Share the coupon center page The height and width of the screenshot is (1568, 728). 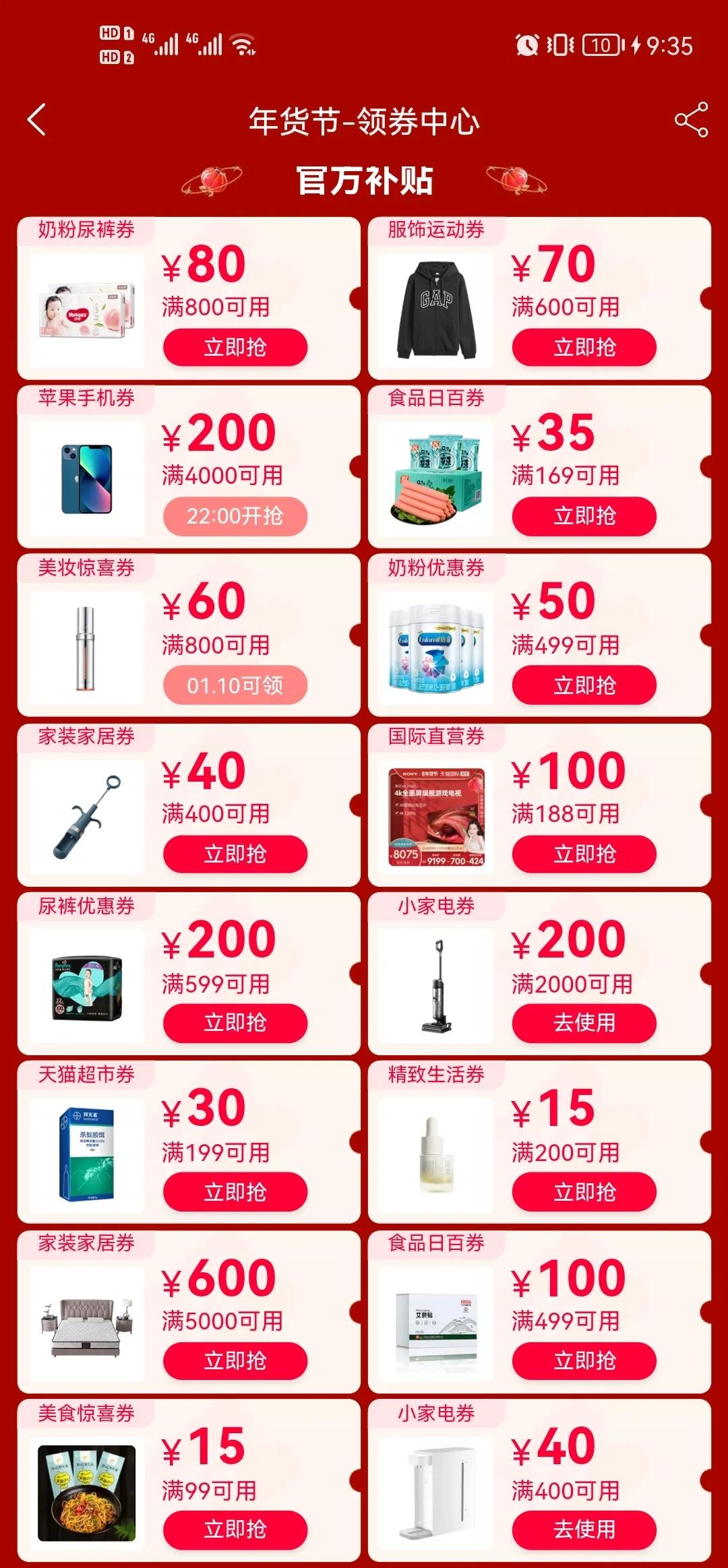click(691, 120)
